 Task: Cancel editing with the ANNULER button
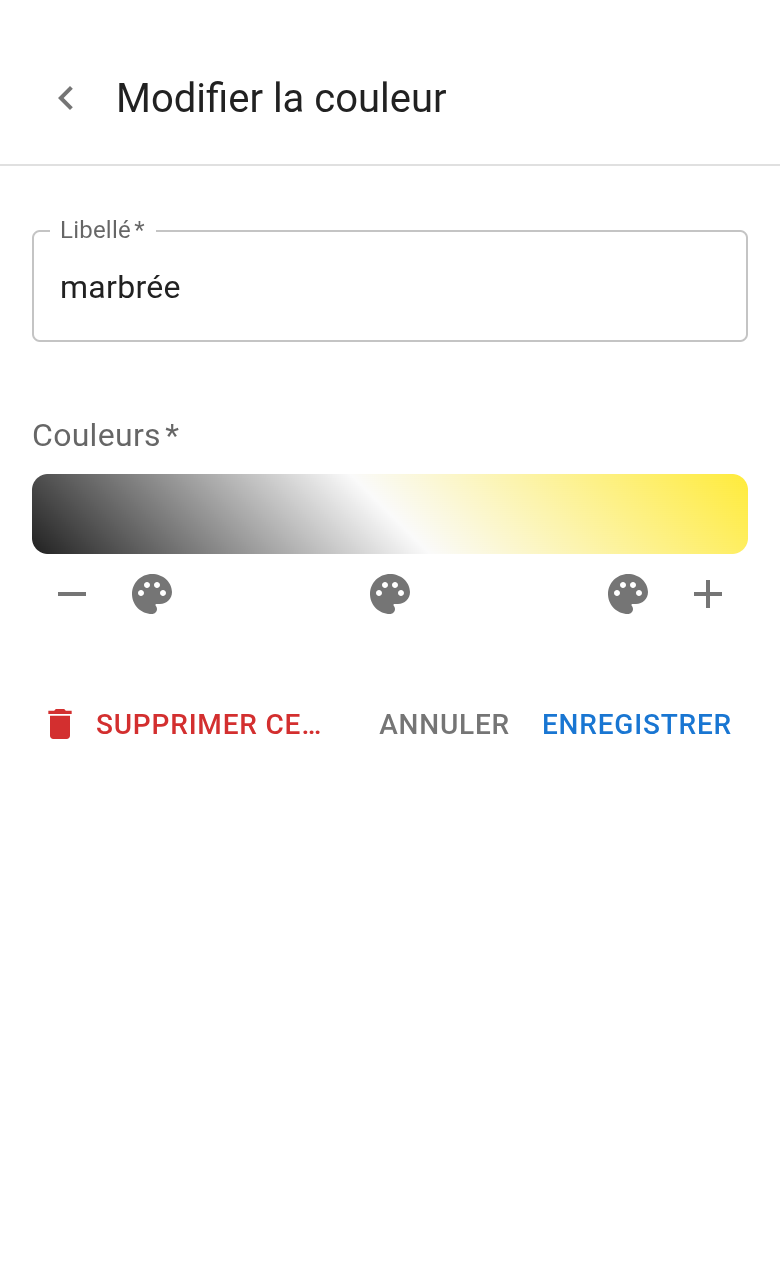tap(443, 724)
